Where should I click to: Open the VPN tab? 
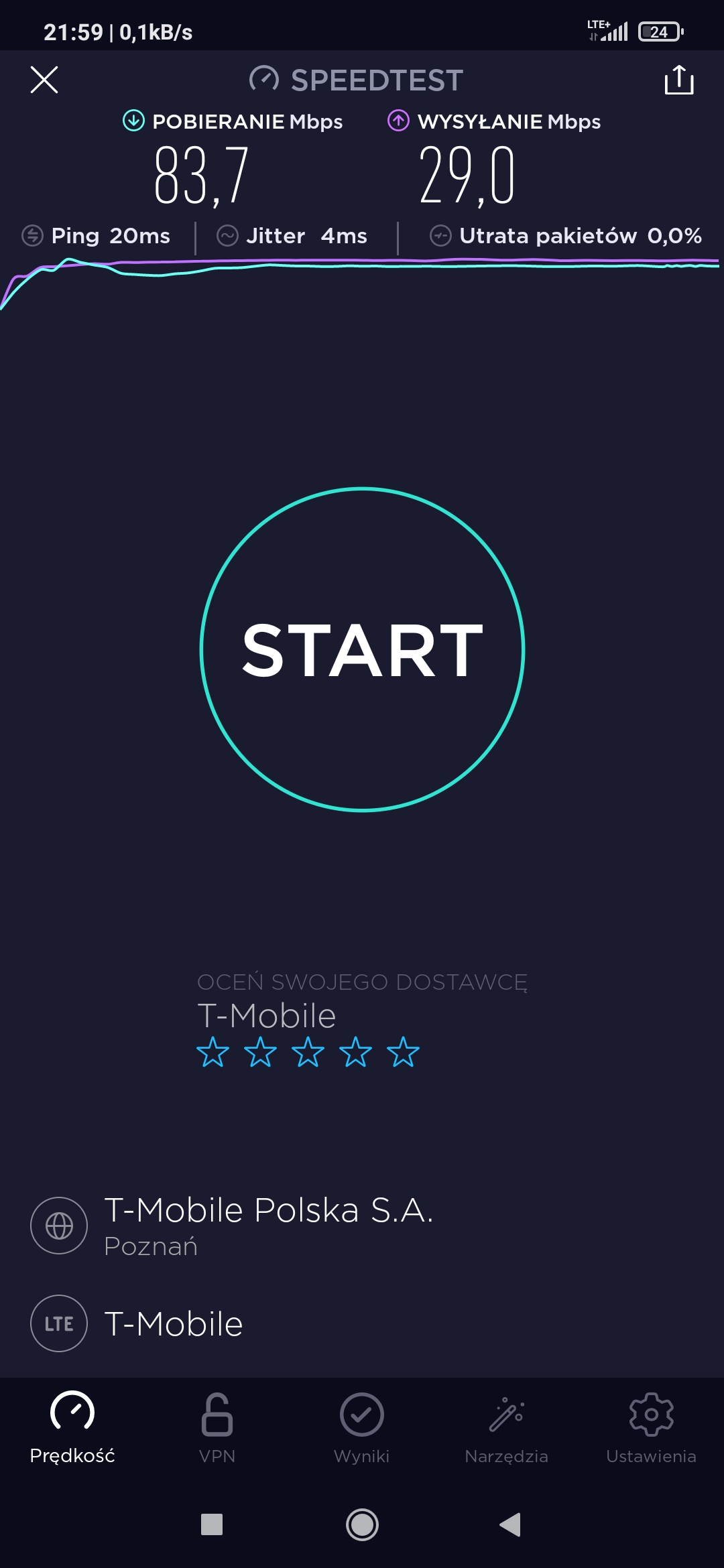217,1427
